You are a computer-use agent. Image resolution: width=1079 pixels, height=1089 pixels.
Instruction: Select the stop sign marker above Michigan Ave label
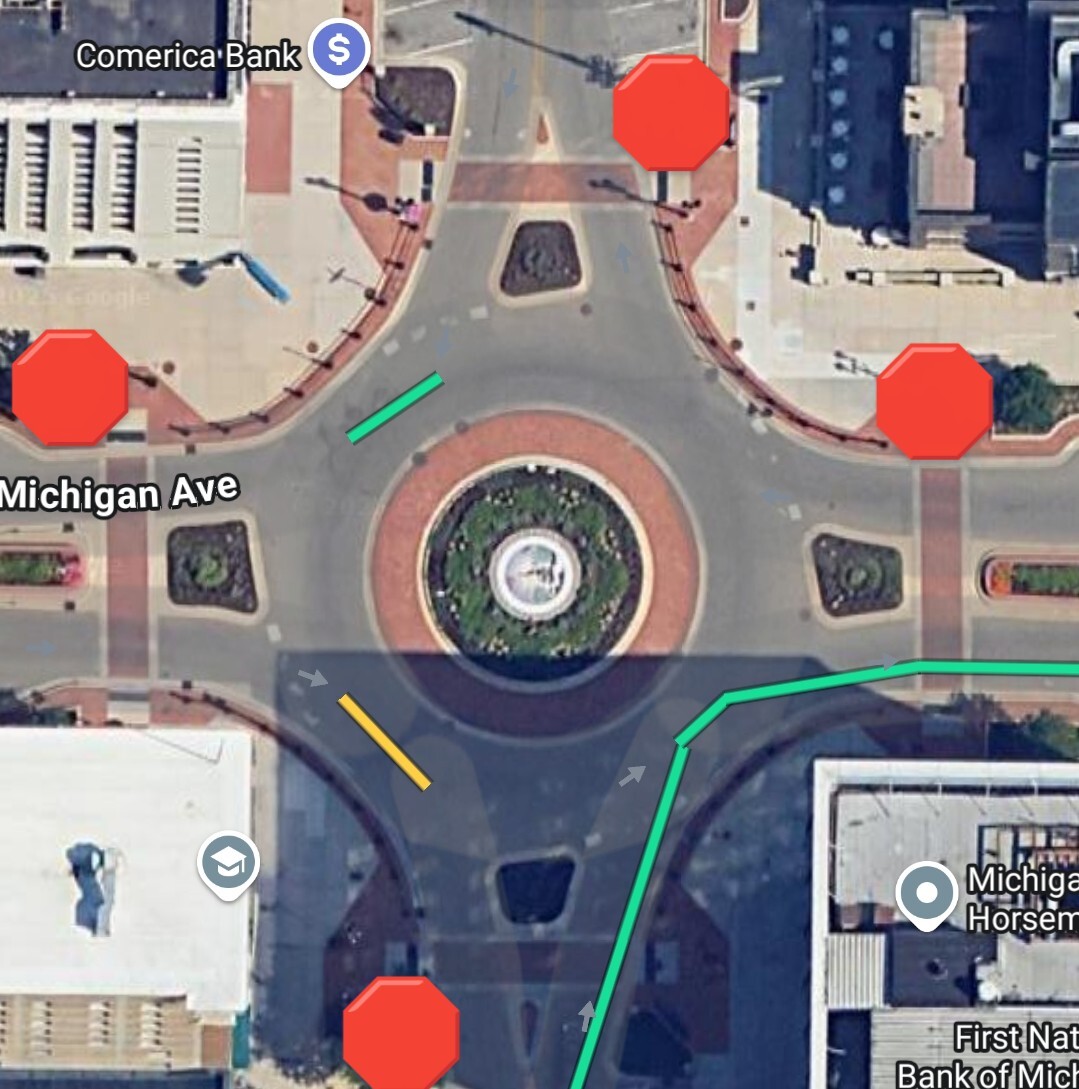[x=70, y=388]
